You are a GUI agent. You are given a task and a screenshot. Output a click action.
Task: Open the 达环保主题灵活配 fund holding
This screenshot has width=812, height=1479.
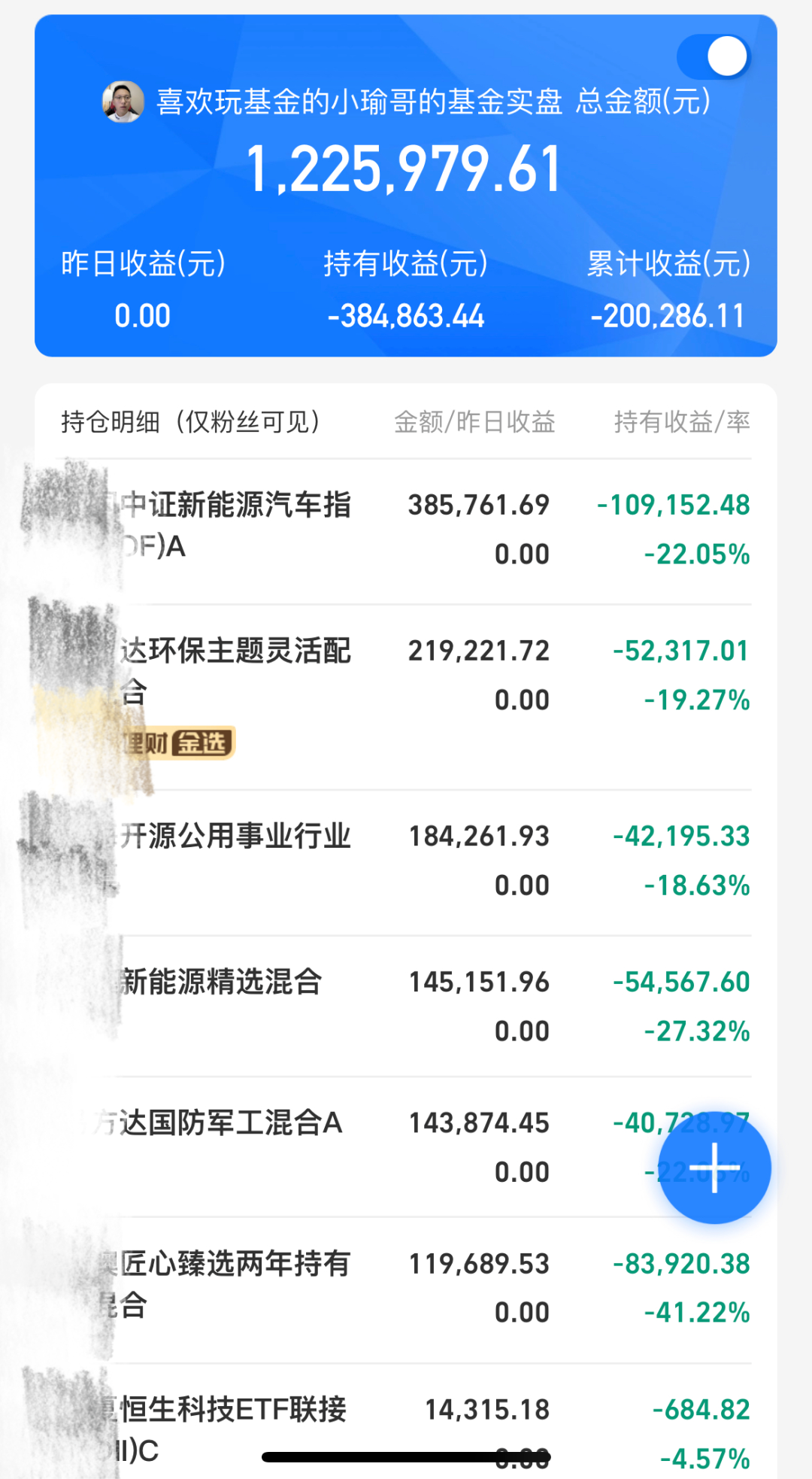[x=406, y=697]
